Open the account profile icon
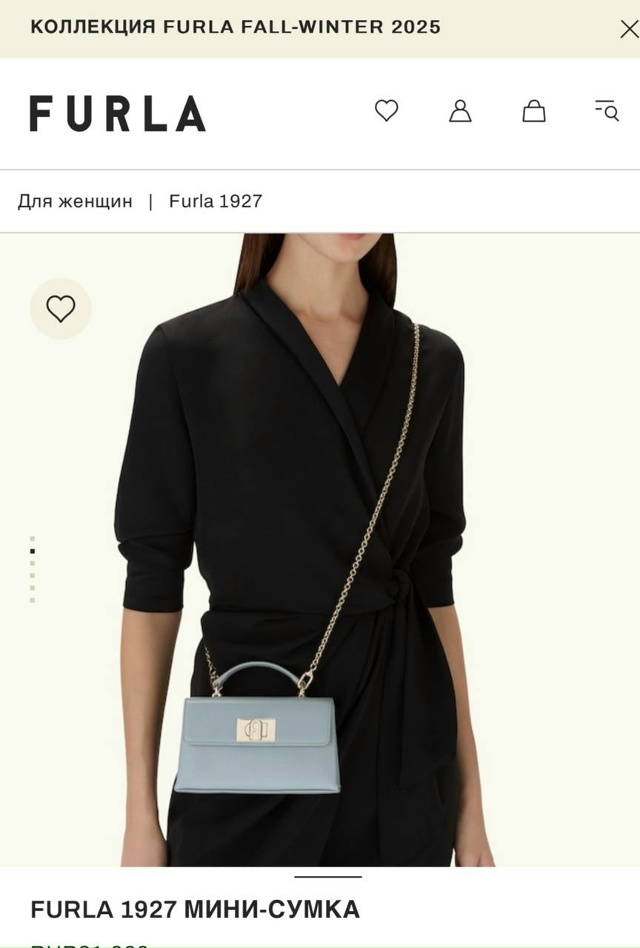Image resolution: width=640 pixels, height=948 pixels. point(460,111)
